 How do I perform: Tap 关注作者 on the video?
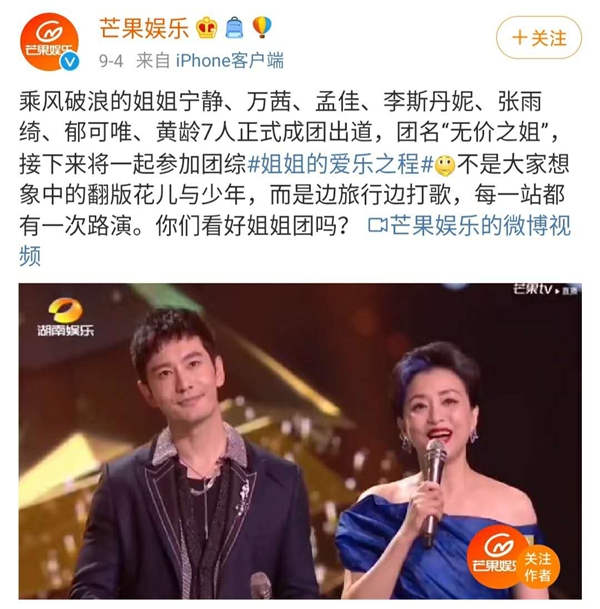tap(538, 566)
